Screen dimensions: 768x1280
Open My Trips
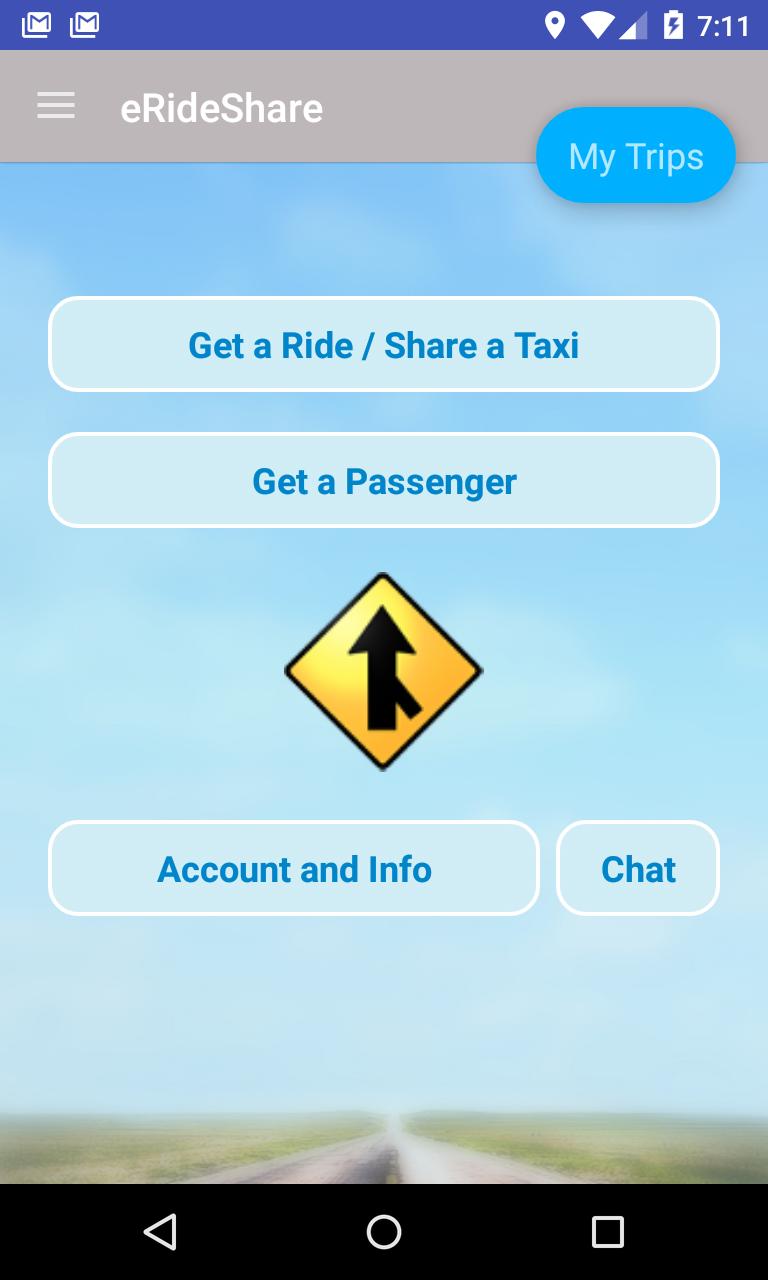(636, 156)
